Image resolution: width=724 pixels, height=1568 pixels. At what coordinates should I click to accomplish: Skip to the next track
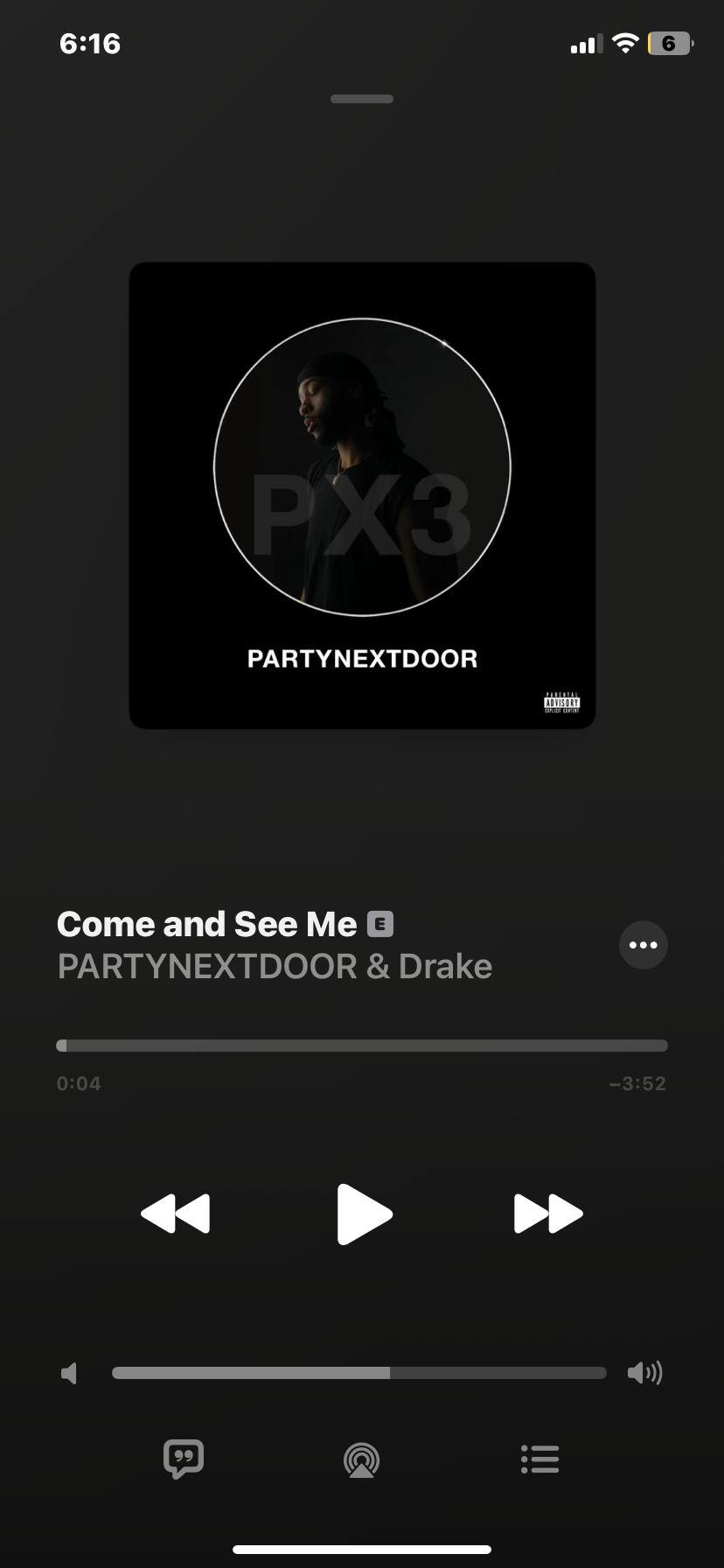(x=548, y=1214)
